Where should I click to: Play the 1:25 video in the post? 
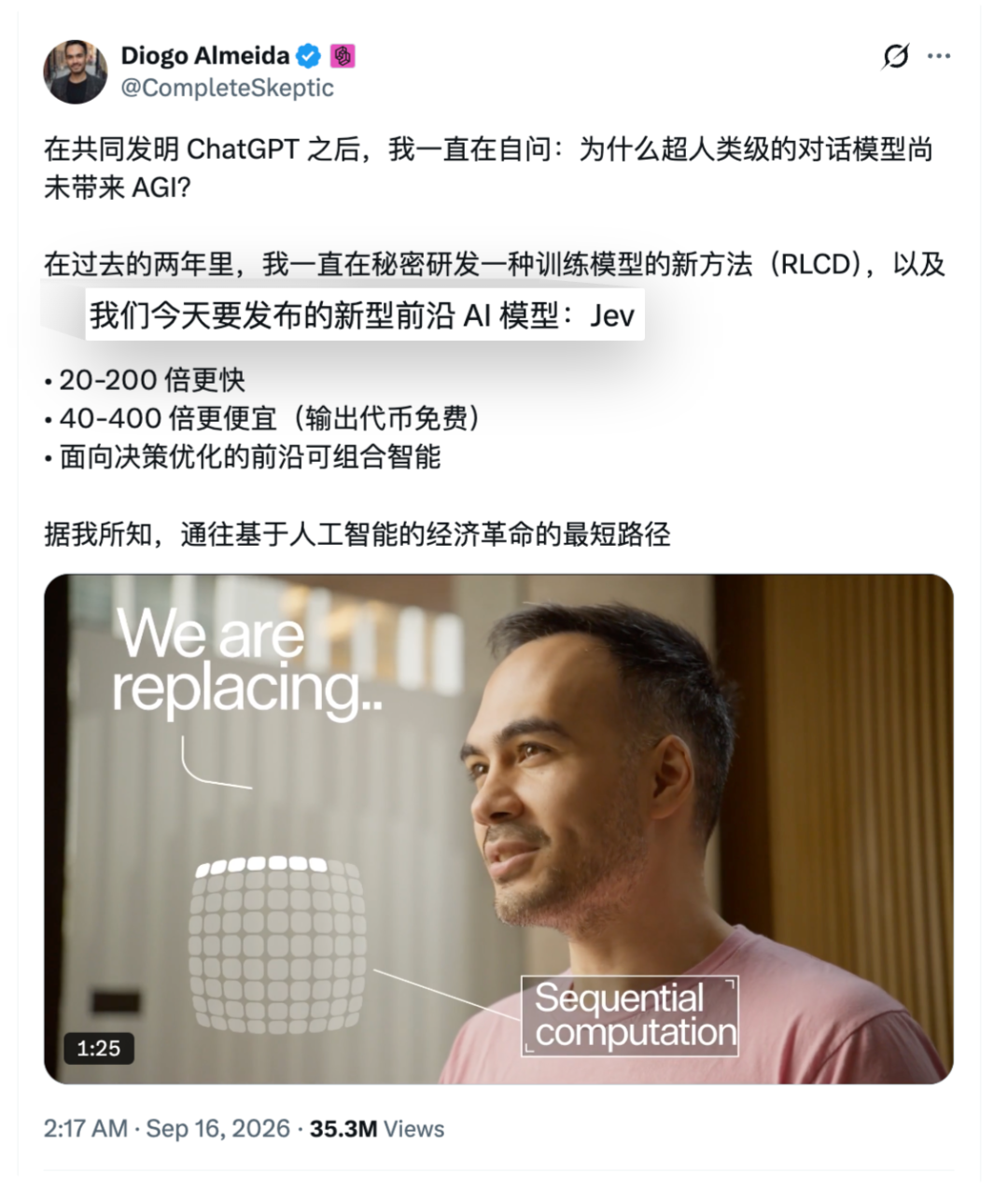[x=498, y=829]
